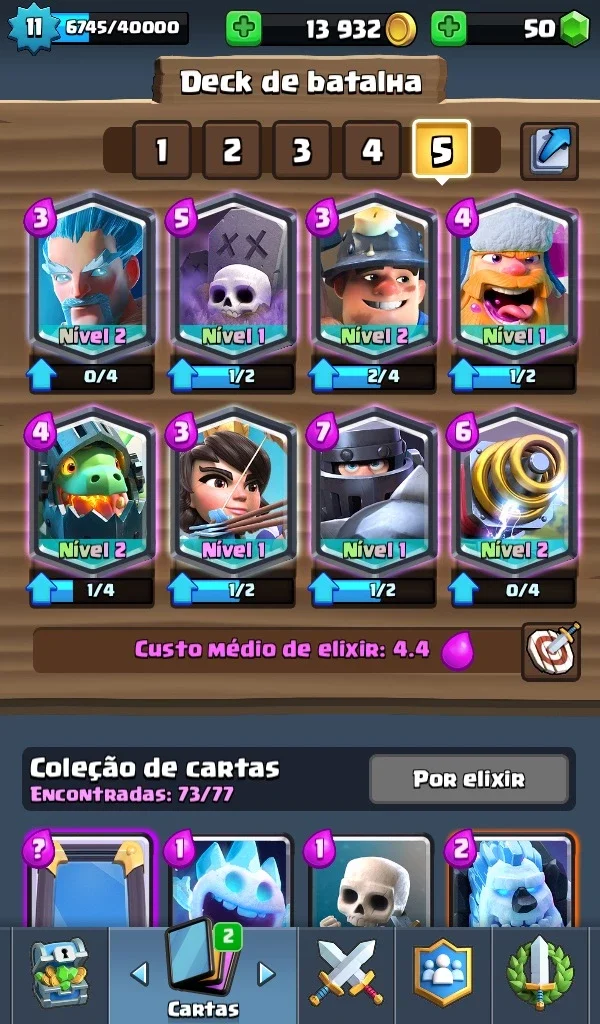Open the Miner card details
The width and height of the screenshot is (600, 1024).
coord(373,278)
